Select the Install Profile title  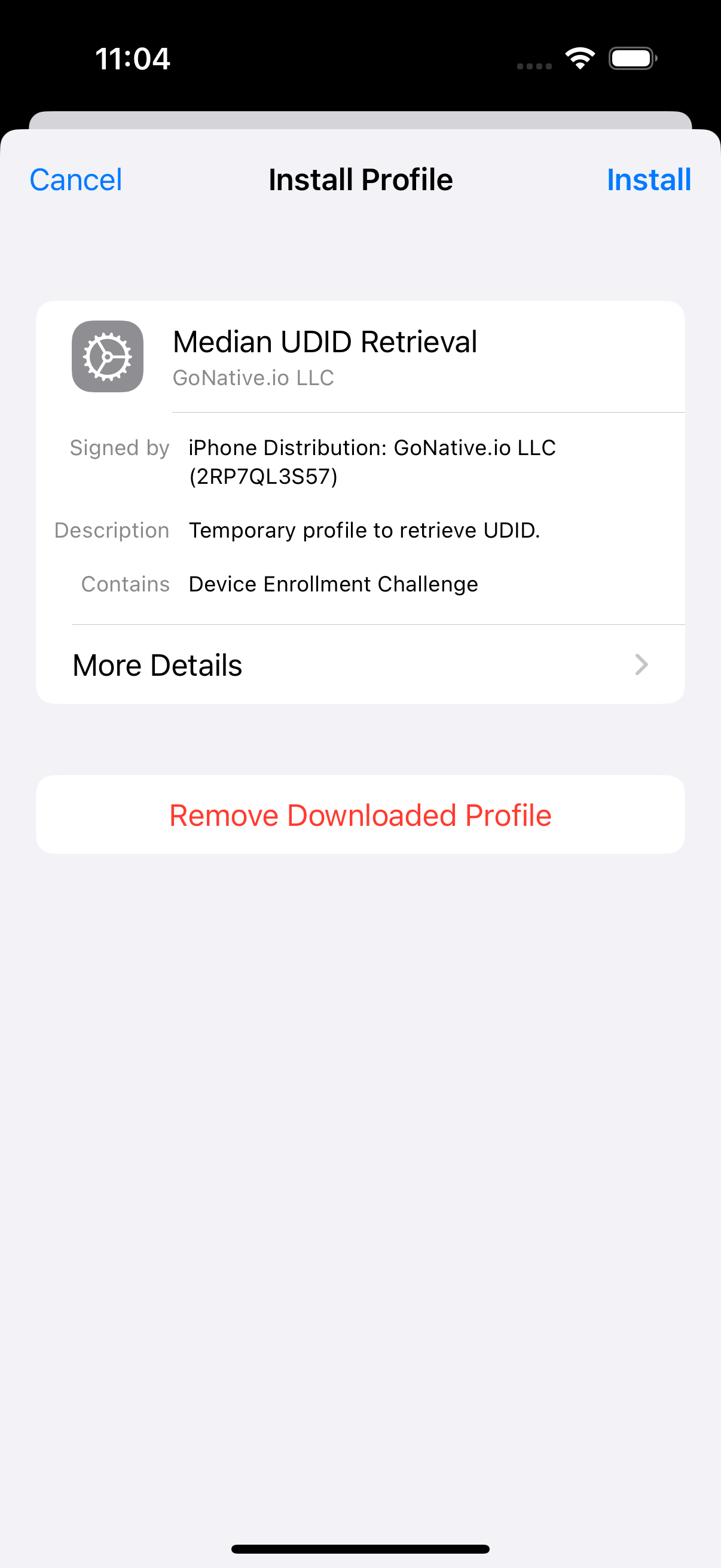[360, 179]
